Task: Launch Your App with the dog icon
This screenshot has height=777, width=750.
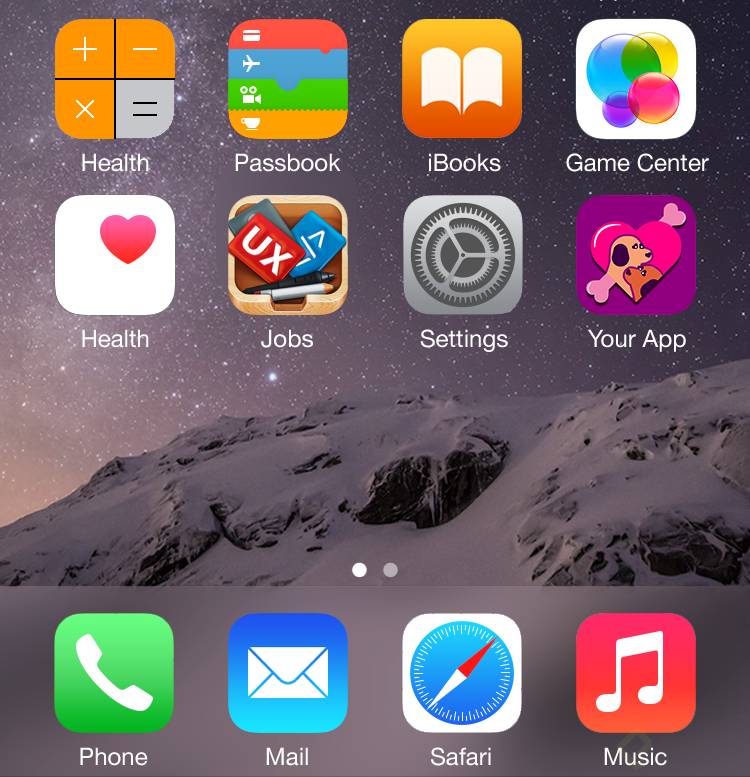Action: (x=636, y=255)
